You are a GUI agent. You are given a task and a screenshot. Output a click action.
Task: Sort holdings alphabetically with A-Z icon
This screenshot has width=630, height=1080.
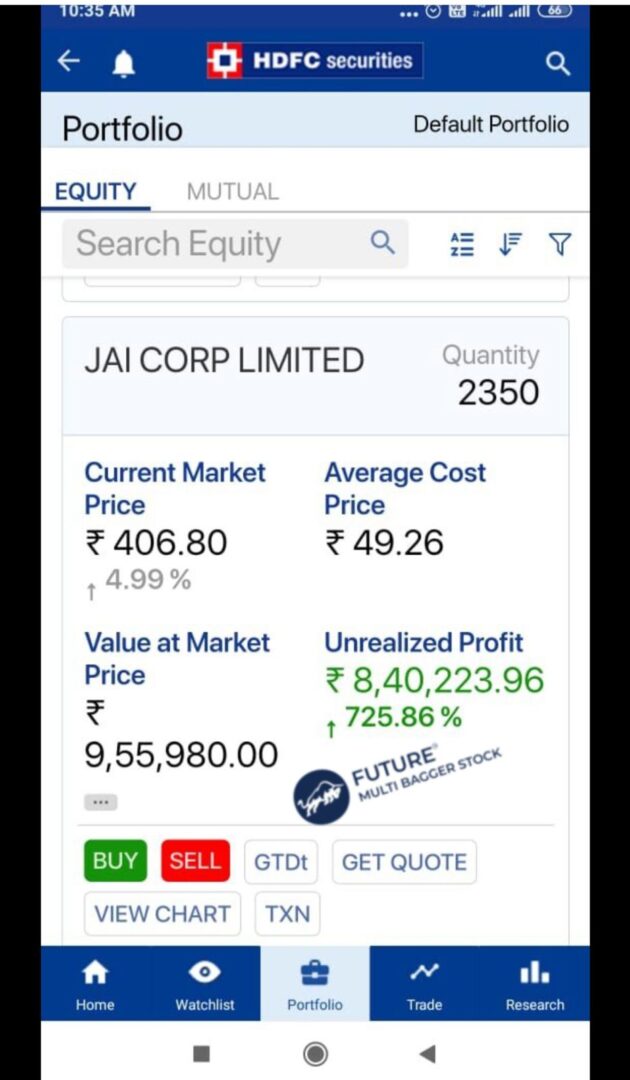point(462,244)
